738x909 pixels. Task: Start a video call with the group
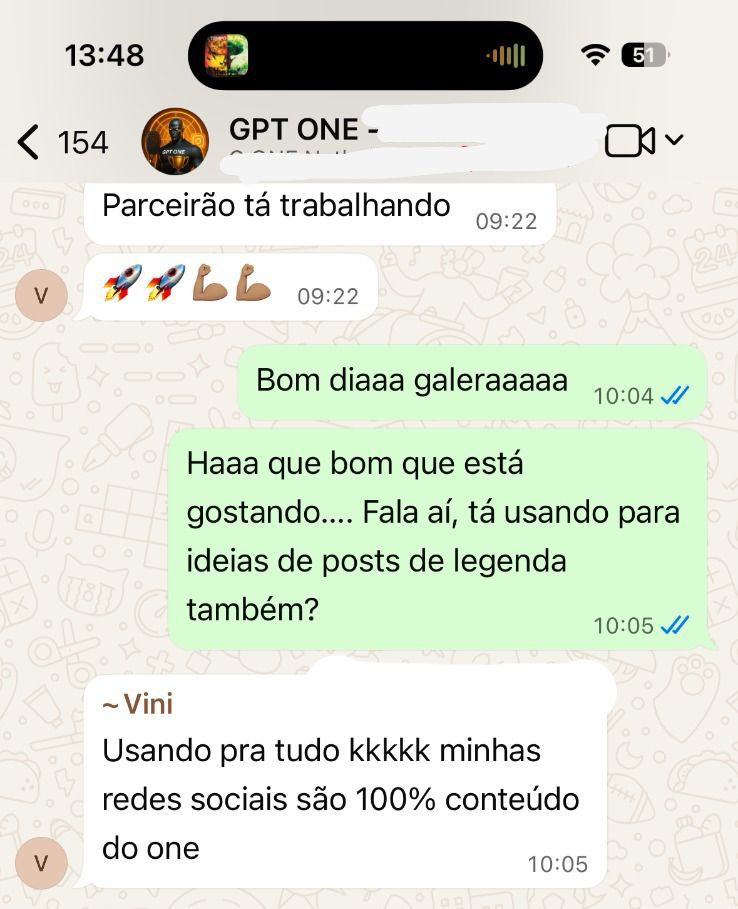click(x=630, y=141)
